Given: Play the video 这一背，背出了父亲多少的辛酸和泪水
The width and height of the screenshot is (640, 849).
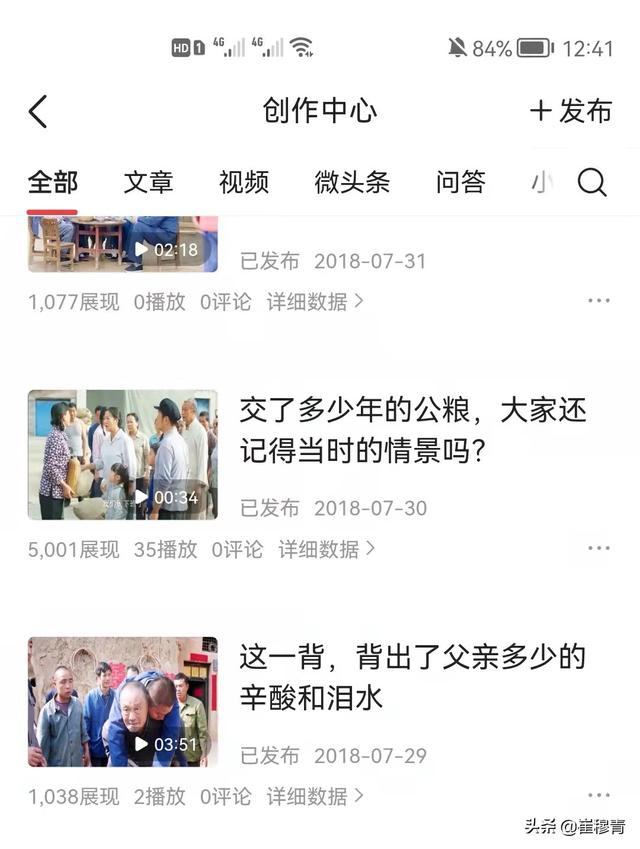Looking at the screenshot, I should (122, 702).
